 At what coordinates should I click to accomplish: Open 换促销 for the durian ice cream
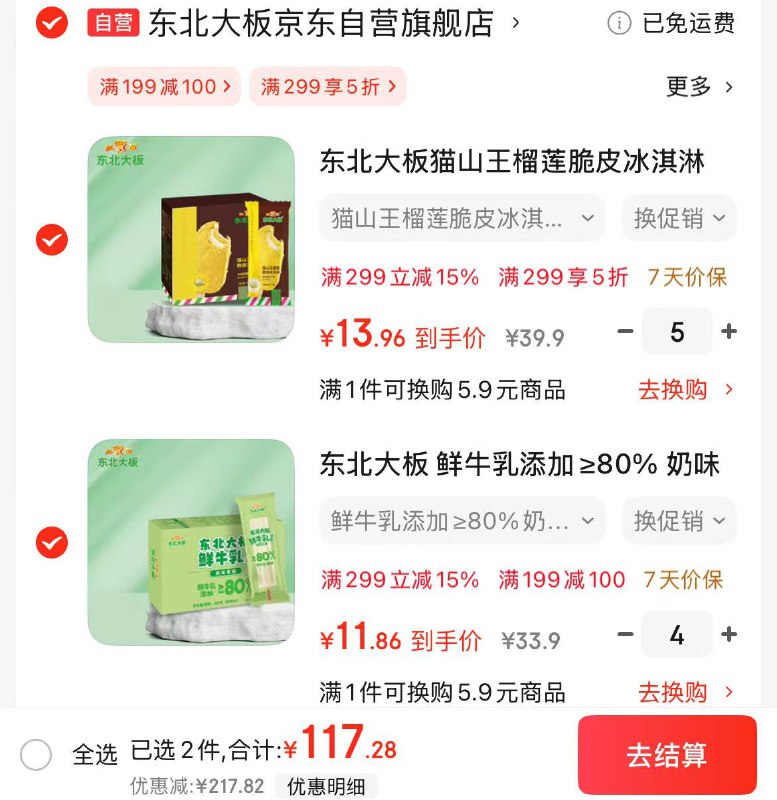[678, 218]
